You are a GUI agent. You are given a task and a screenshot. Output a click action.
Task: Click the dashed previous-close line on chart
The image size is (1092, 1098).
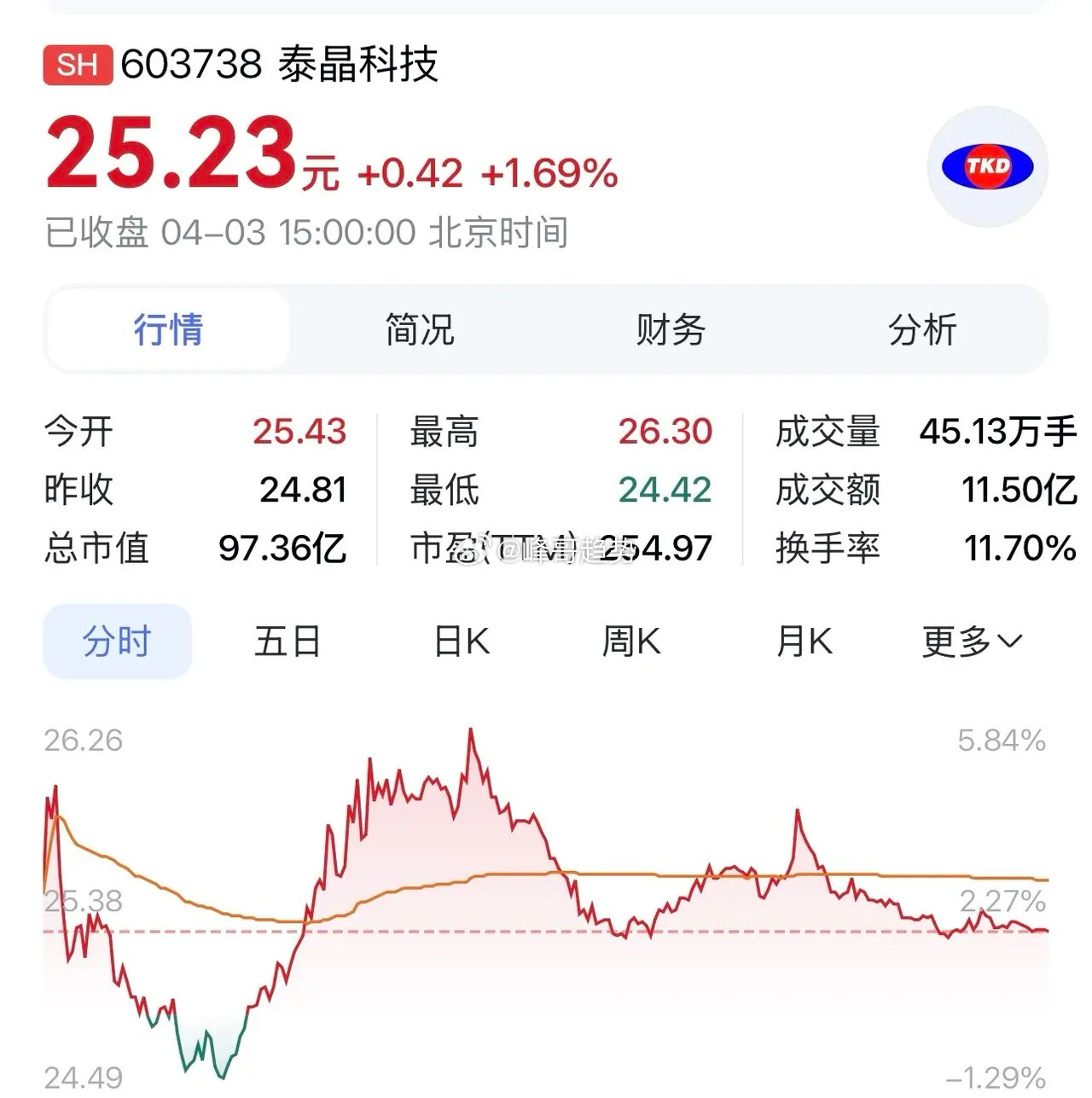[x=546, y=932]
